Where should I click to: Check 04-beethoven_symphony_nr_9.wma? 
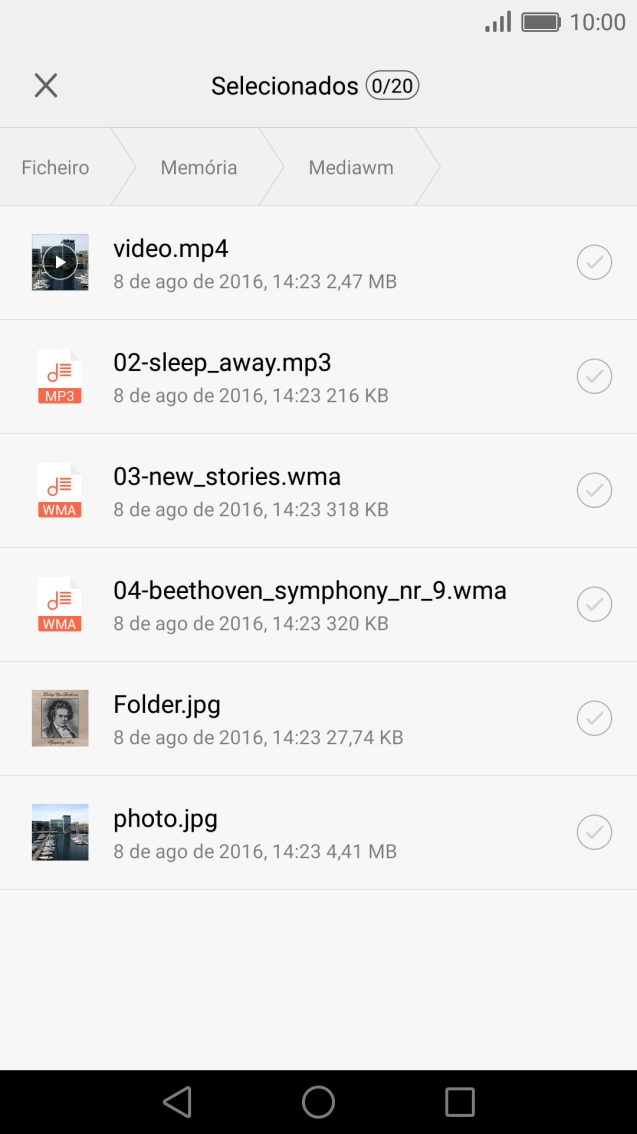[x=594, y=605]
